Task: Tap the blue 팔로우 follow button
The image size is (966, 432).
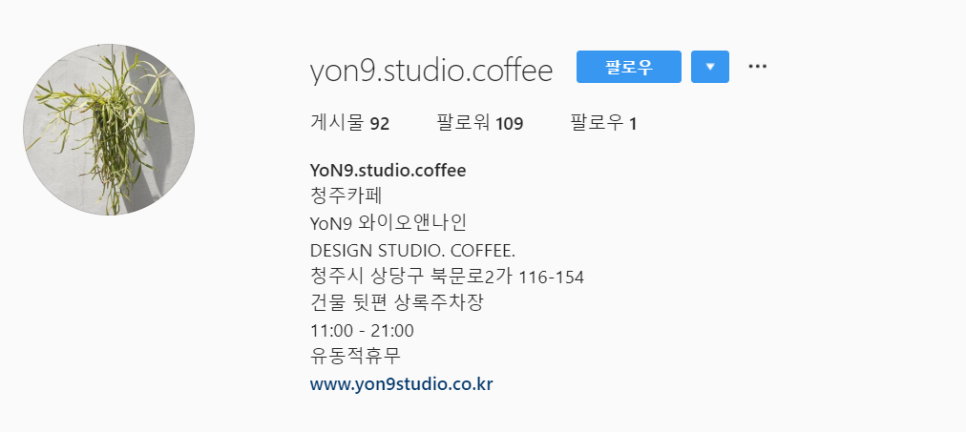Action: (x=628, y=67)
